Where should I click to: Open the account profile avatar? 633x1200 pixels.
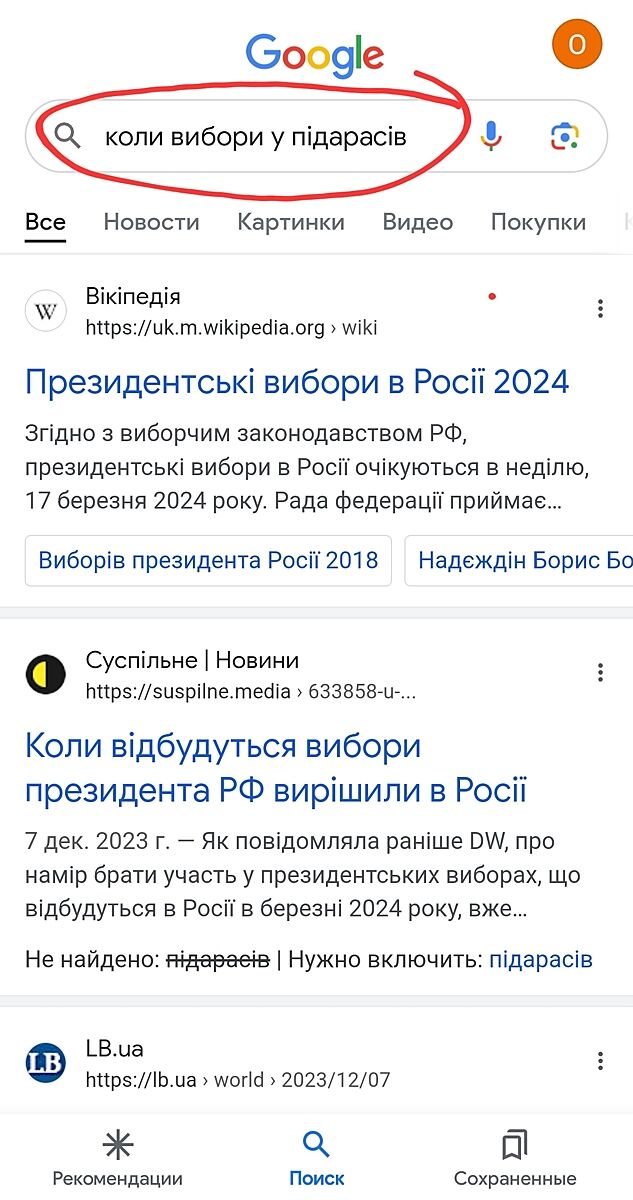577,44
